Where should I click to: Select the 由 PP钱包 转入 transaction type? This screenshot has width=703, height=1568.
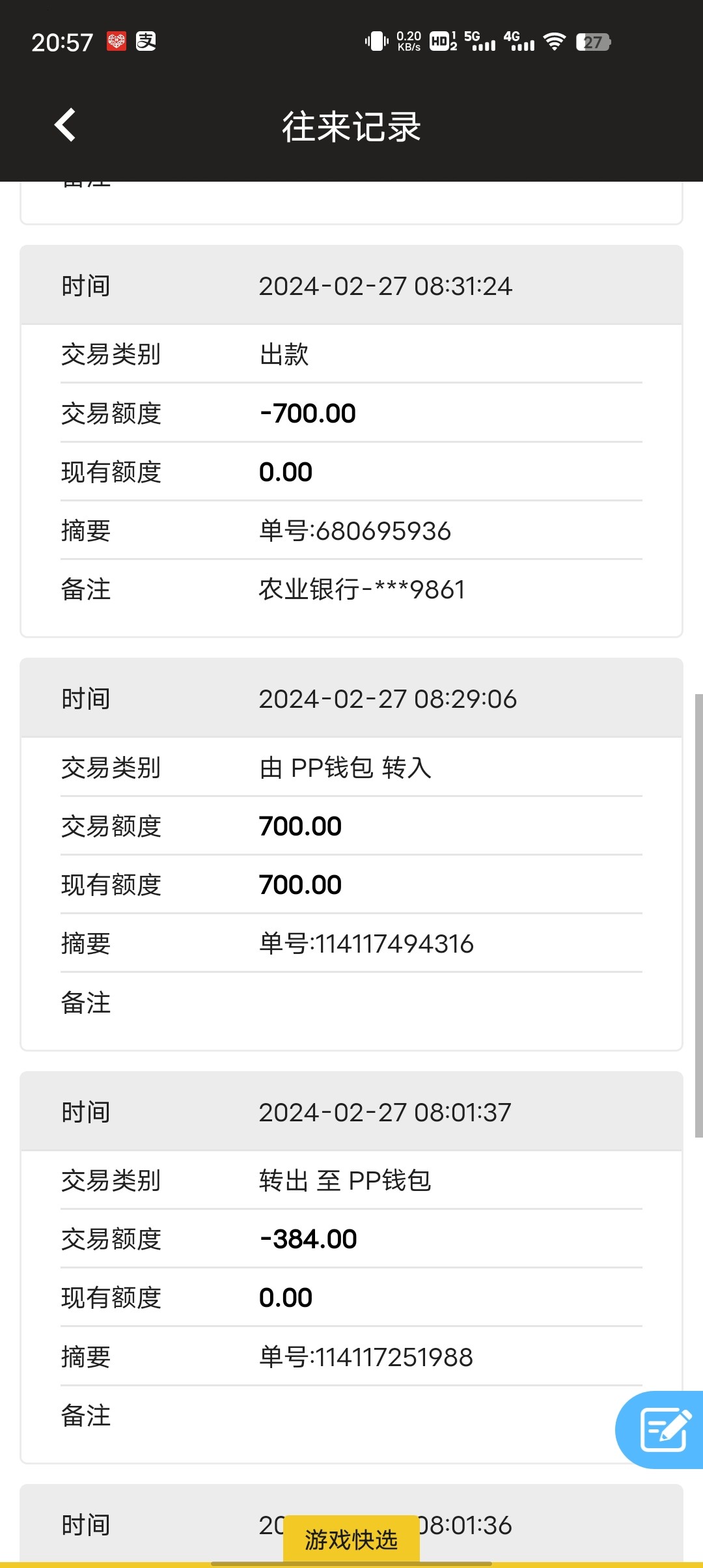345,768
